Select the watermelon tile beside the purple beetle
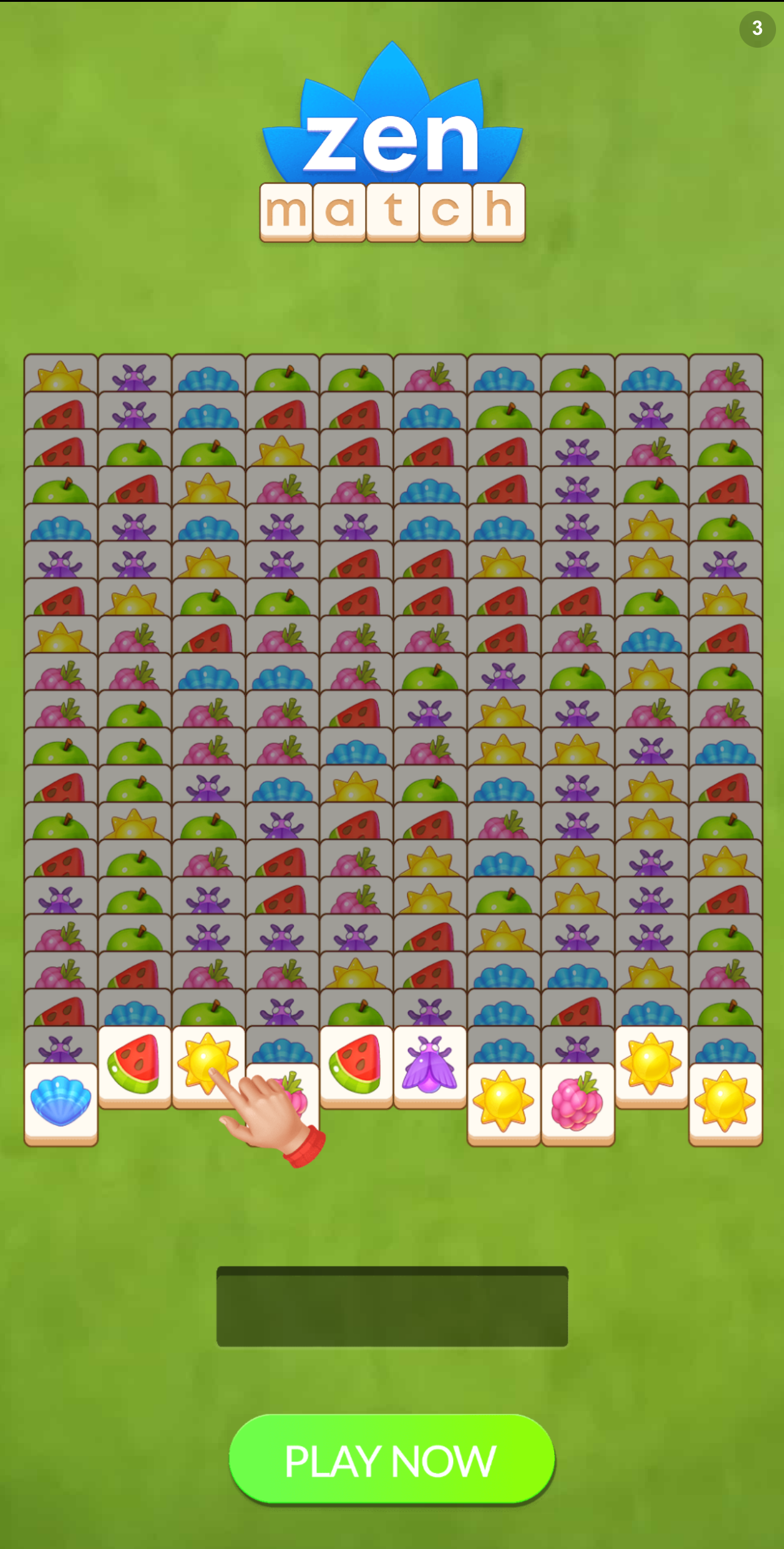The width and height of the screenshot is (784, 1549). point(356,1064)
